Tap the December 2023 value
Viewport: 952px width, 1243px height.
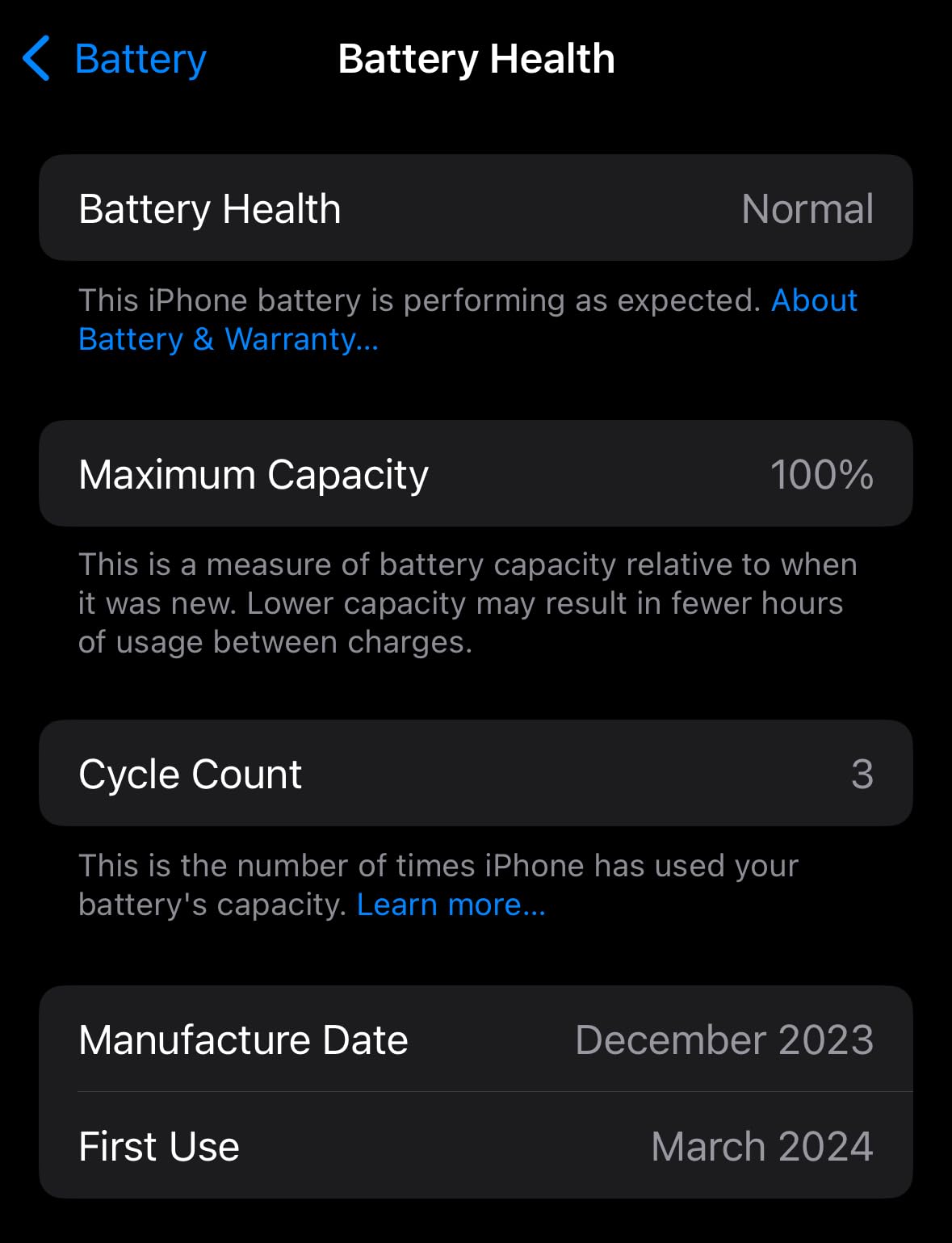724,1039
